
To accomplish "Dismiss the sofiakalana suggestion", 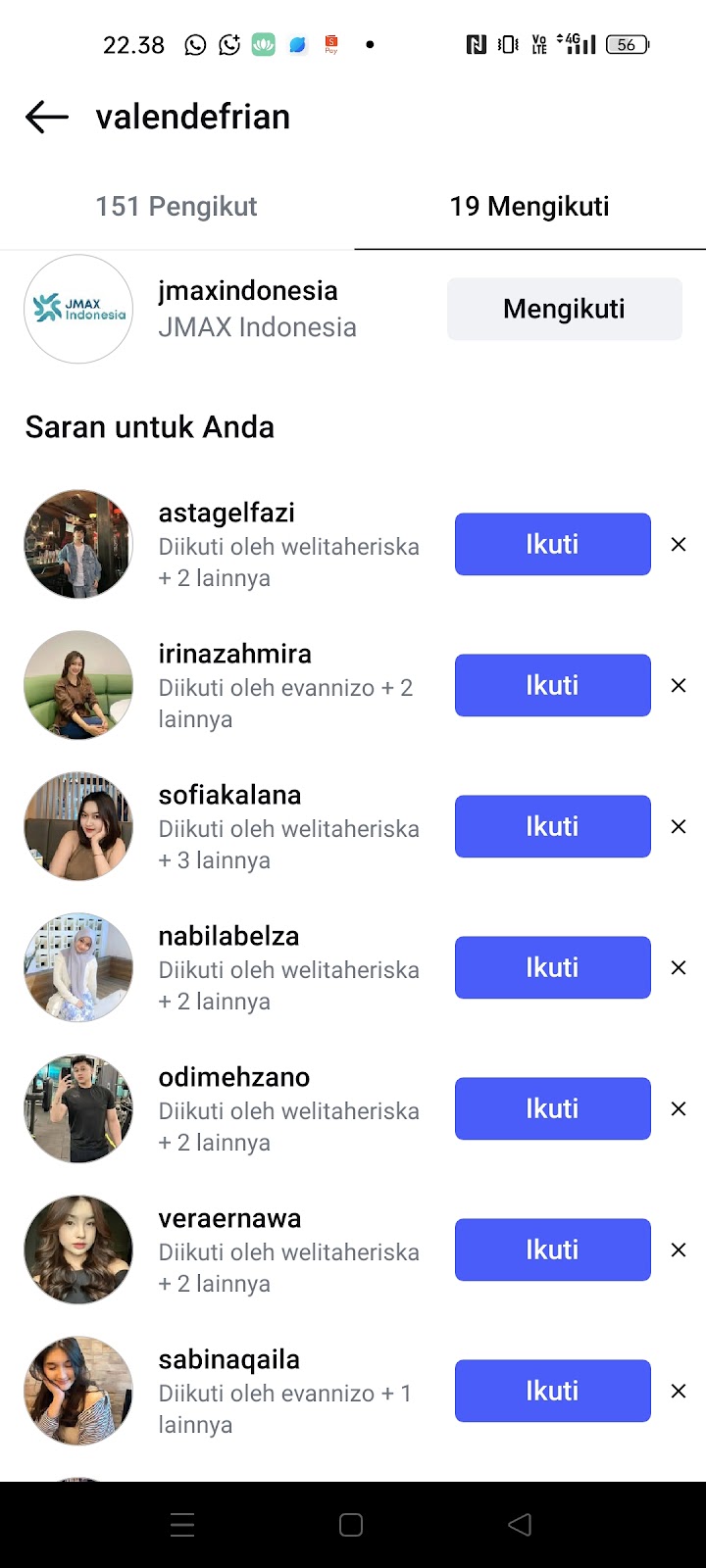I will pos(678,826).
